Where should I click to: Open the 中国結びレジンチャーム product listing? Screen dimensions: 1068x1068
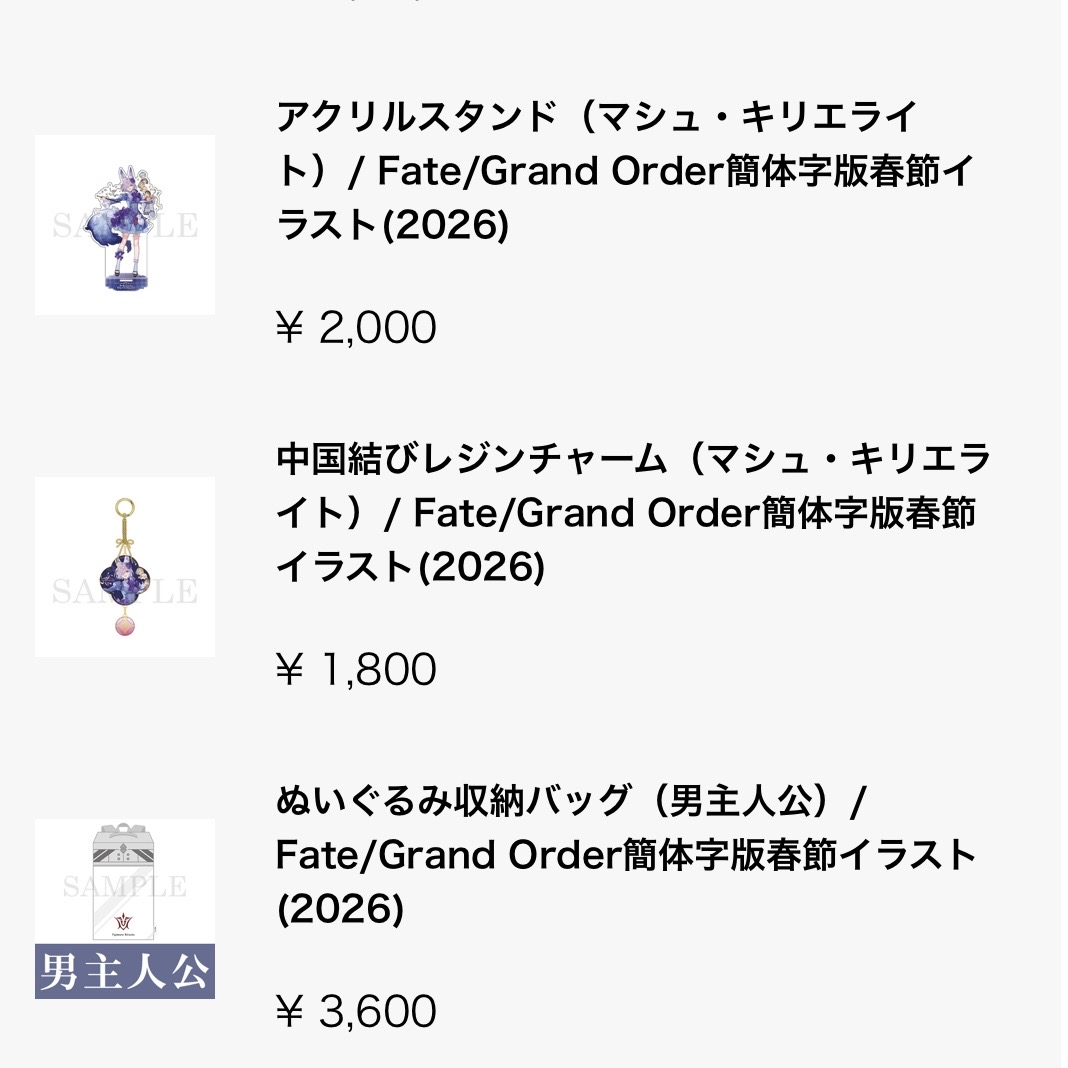(630, 514)
